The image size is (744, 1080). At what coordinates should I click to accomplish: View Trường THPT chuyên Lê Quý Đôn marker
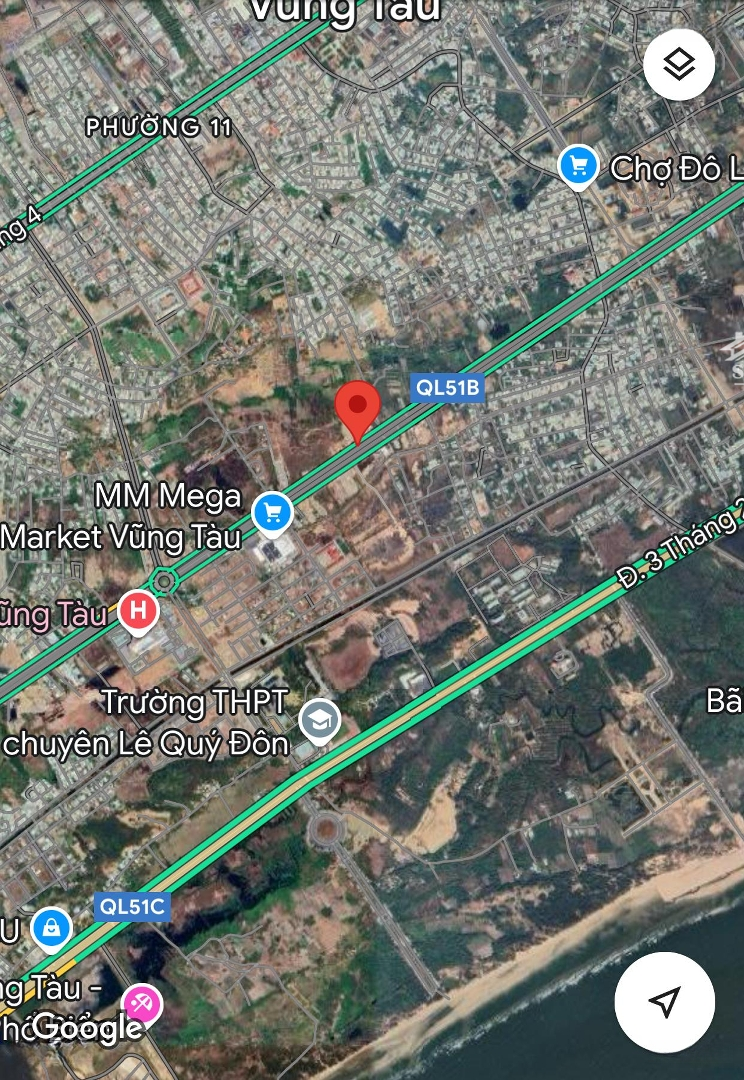click(x=319, y=720)
